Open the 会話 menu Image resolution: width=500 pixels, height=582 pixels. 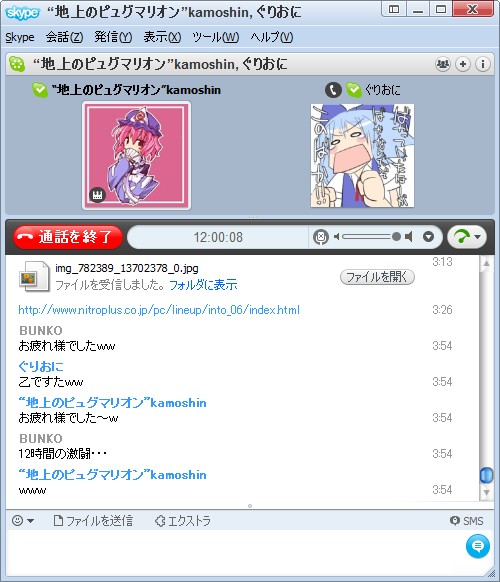tap(64, 37)
